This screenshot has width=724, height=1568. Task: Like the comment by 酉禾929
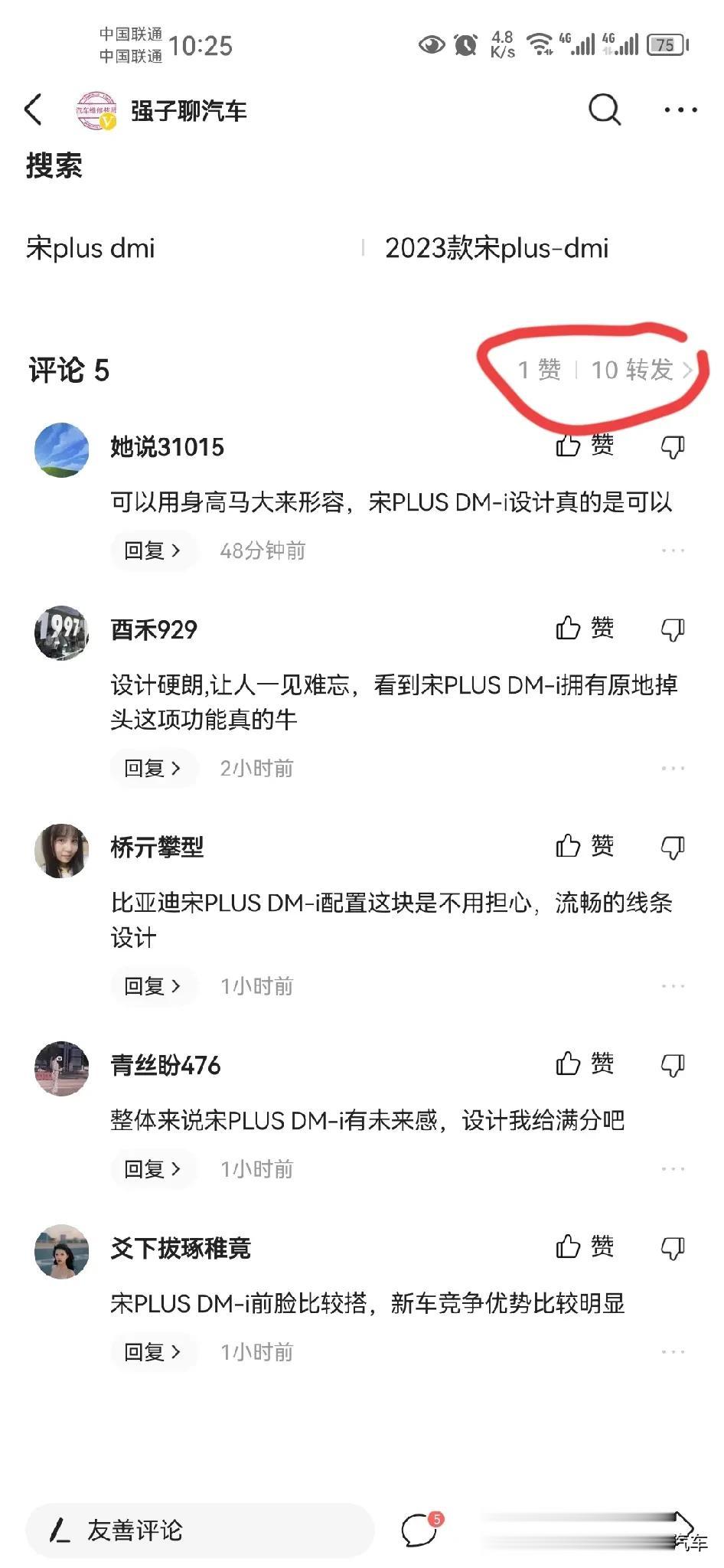point(585,629)
